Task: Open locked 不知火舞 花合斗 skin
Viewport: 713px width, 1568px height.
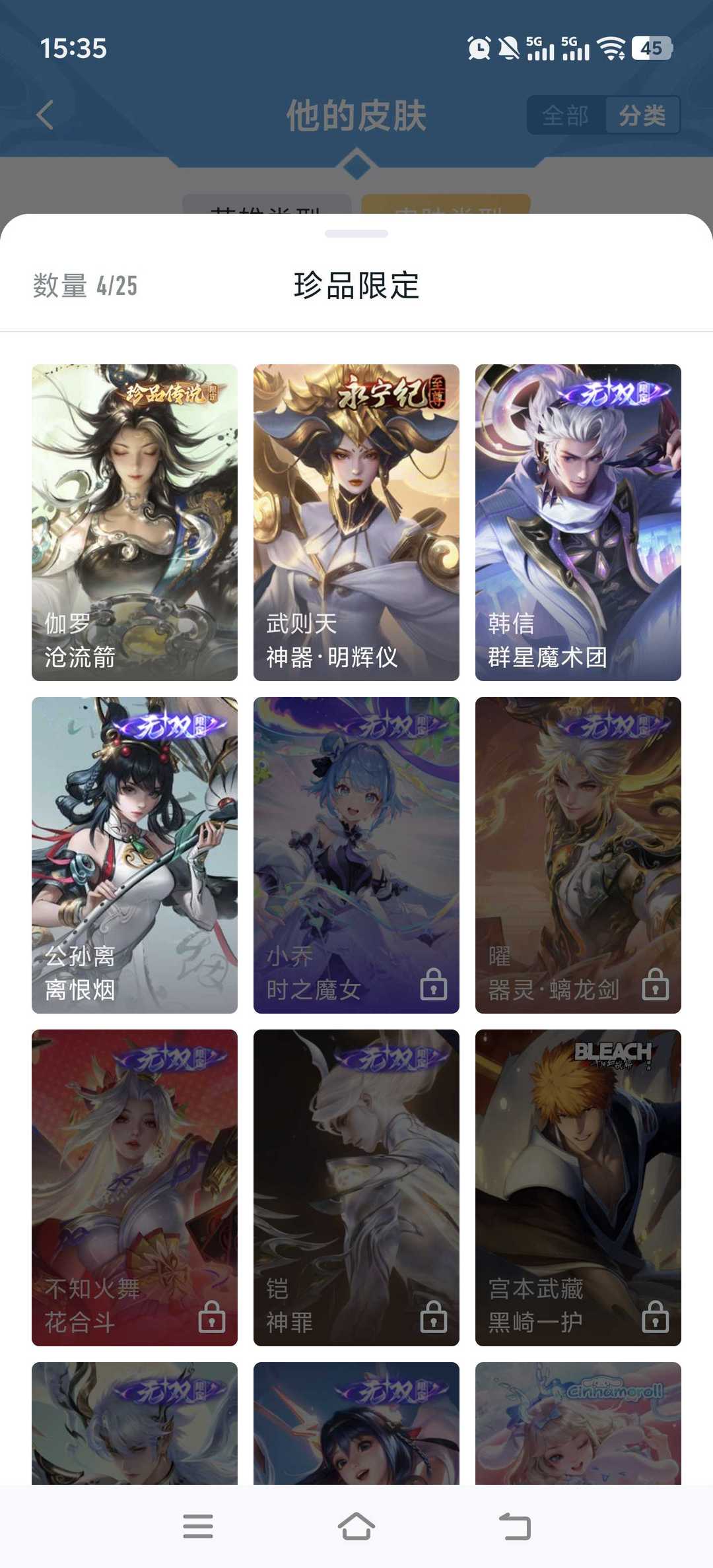Action: [x=135, y=1187]
